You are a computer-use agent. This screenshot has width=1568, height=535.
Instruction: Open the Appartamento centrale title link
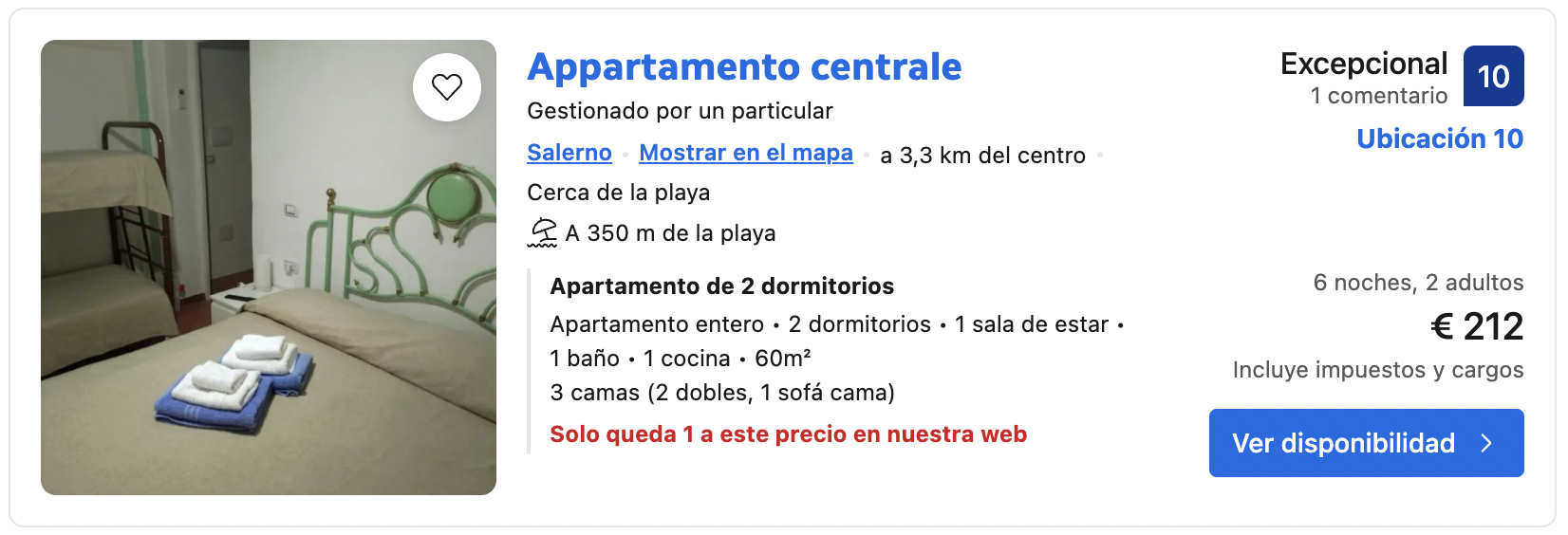pyautogui.click(x=744, y=67)
